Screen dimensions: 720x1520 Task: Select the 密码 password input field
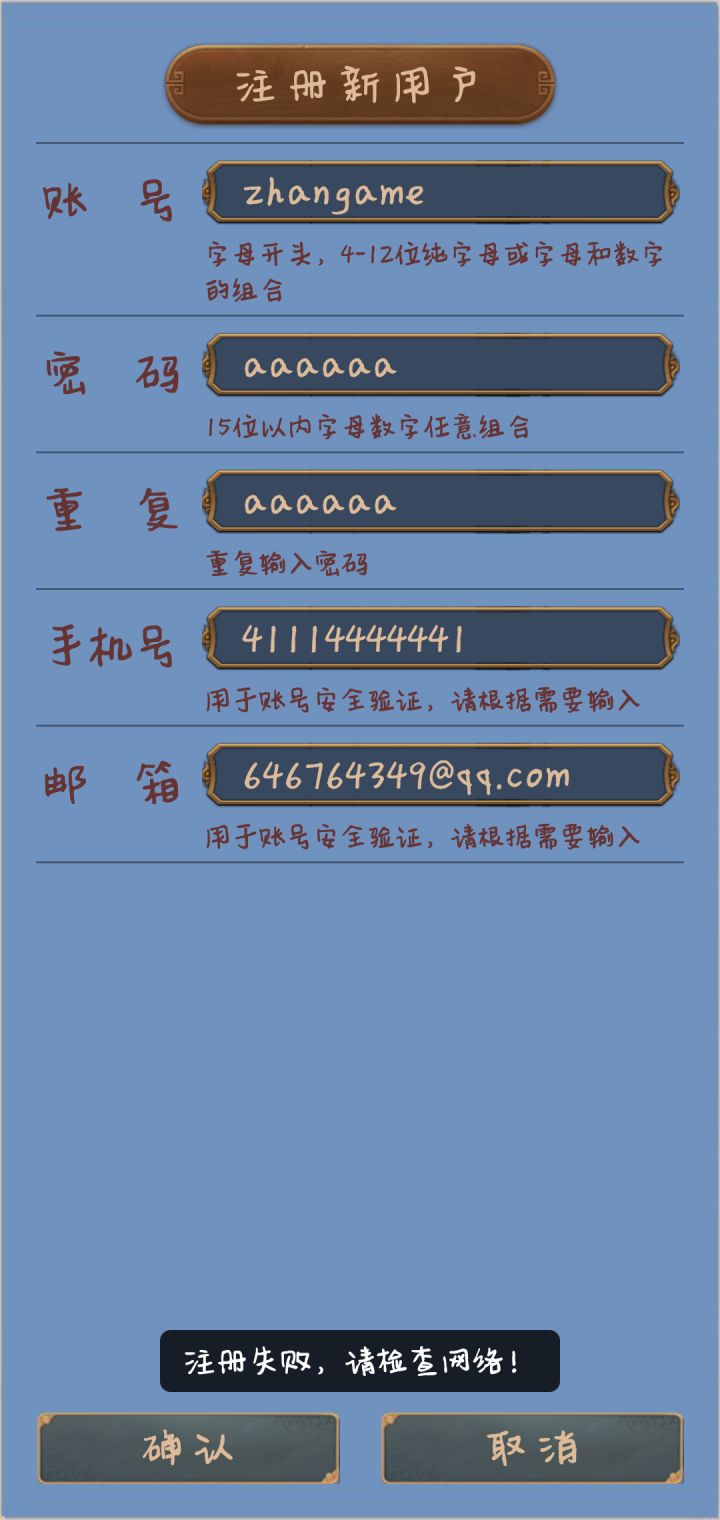click(x=440, y=365)
